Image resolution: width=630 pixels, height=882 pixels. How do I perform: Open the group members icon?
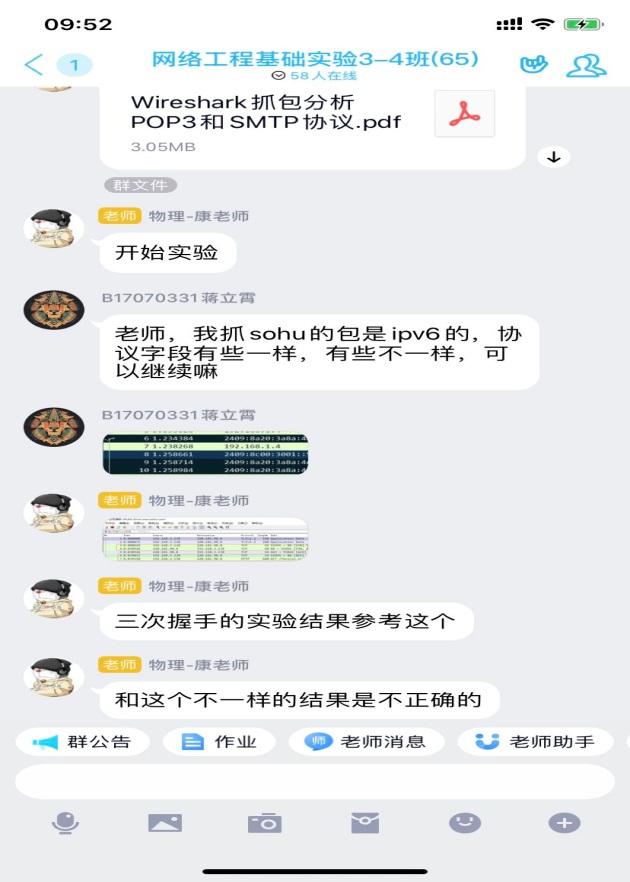(x=586, y=65)
